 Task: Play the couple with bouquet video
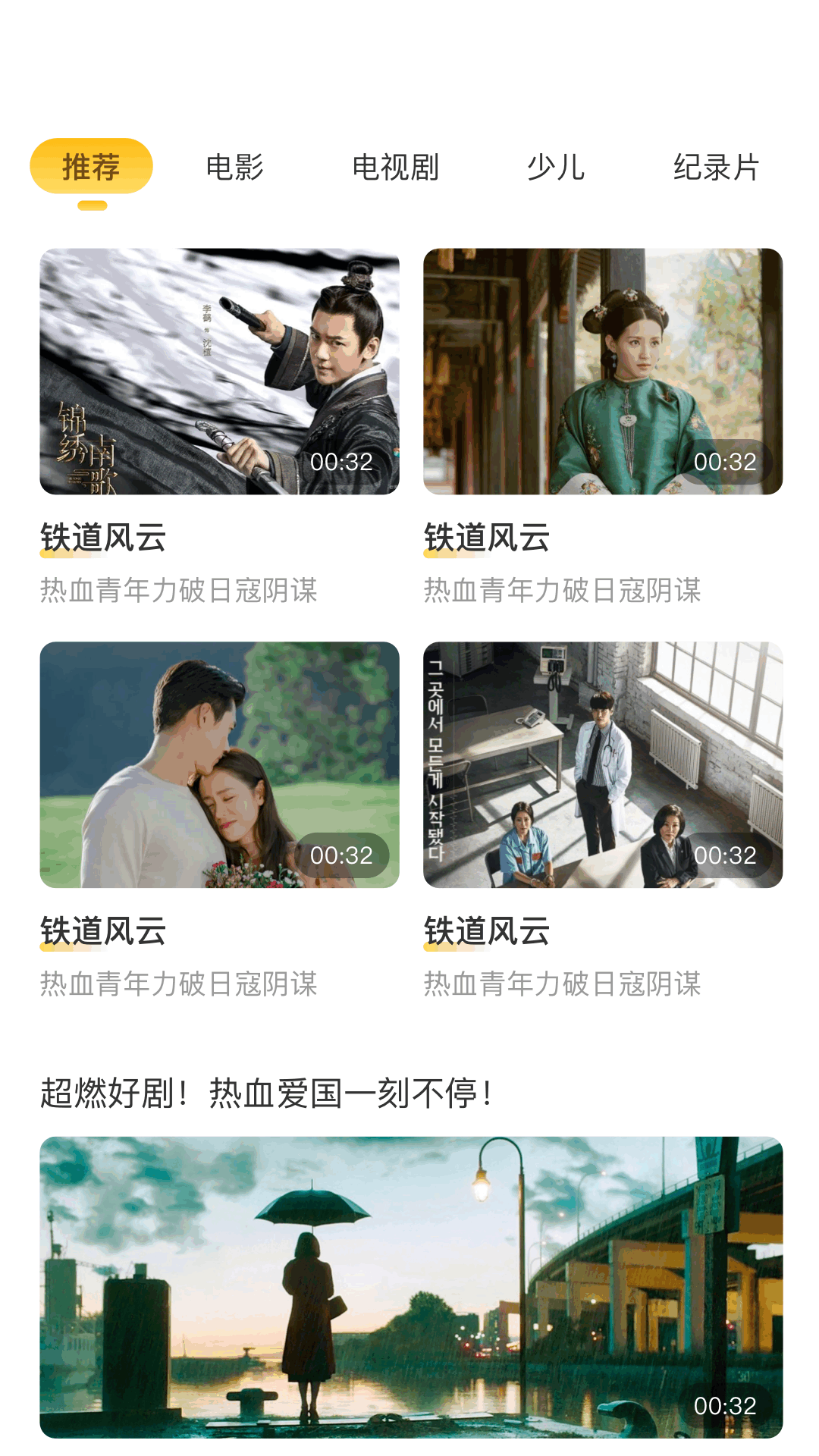(219, 767)
